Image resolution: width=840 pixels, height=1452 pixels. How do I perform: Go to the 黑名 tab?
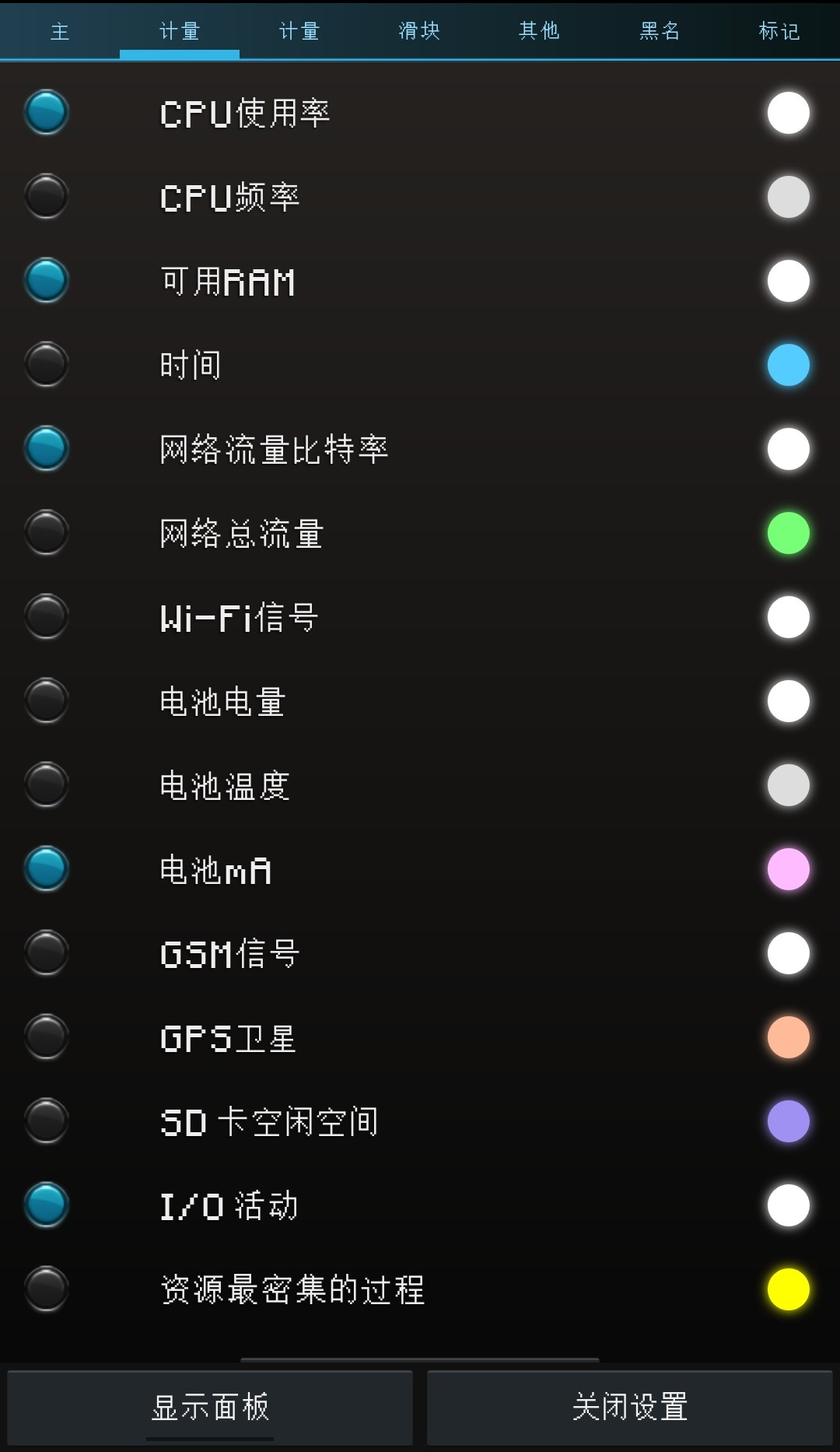pos(659,31)
